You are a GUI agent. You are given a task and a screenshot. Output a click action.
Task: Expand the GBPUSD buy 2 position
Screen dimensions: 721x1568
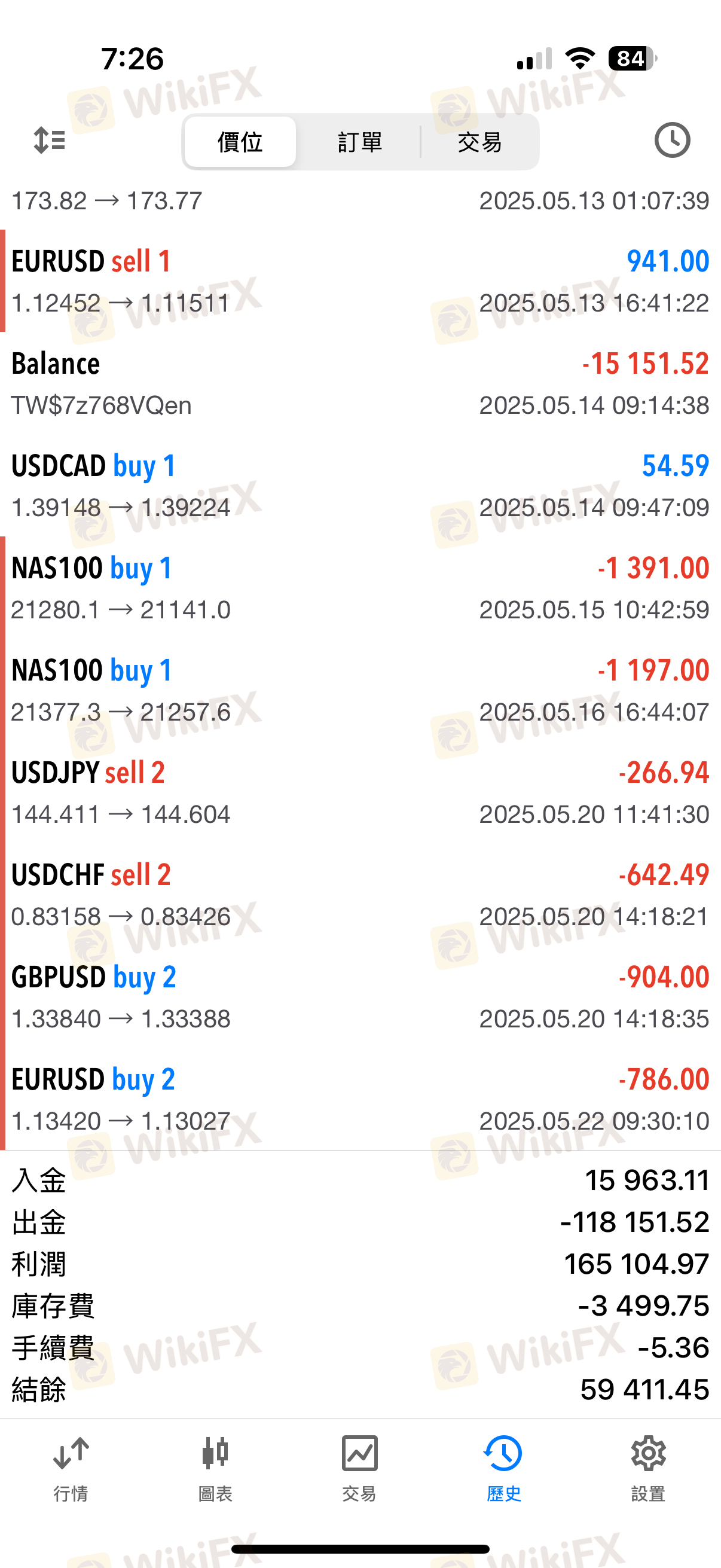(360, 997)
